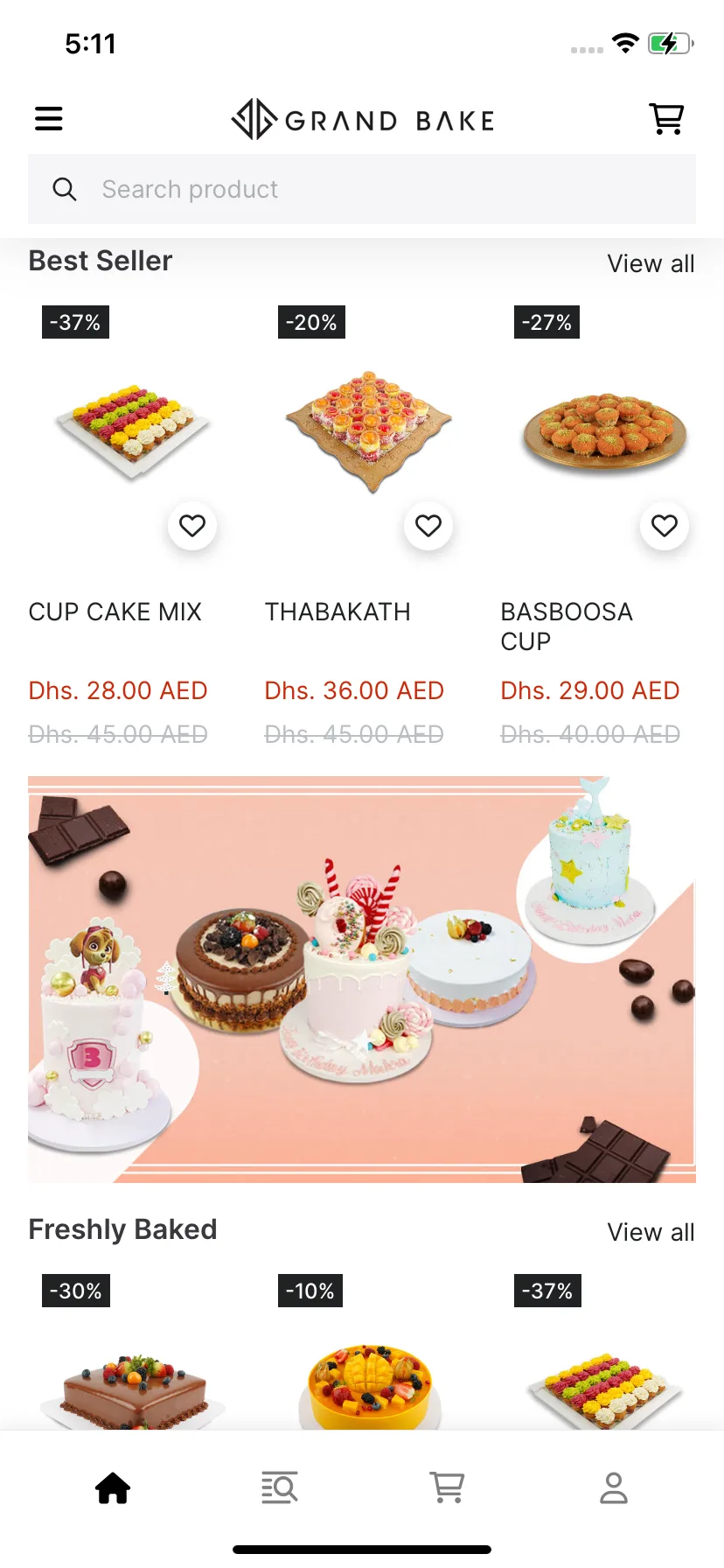Open the account profile tab
Viewport: 724px width, 1568px height.
614,1487
